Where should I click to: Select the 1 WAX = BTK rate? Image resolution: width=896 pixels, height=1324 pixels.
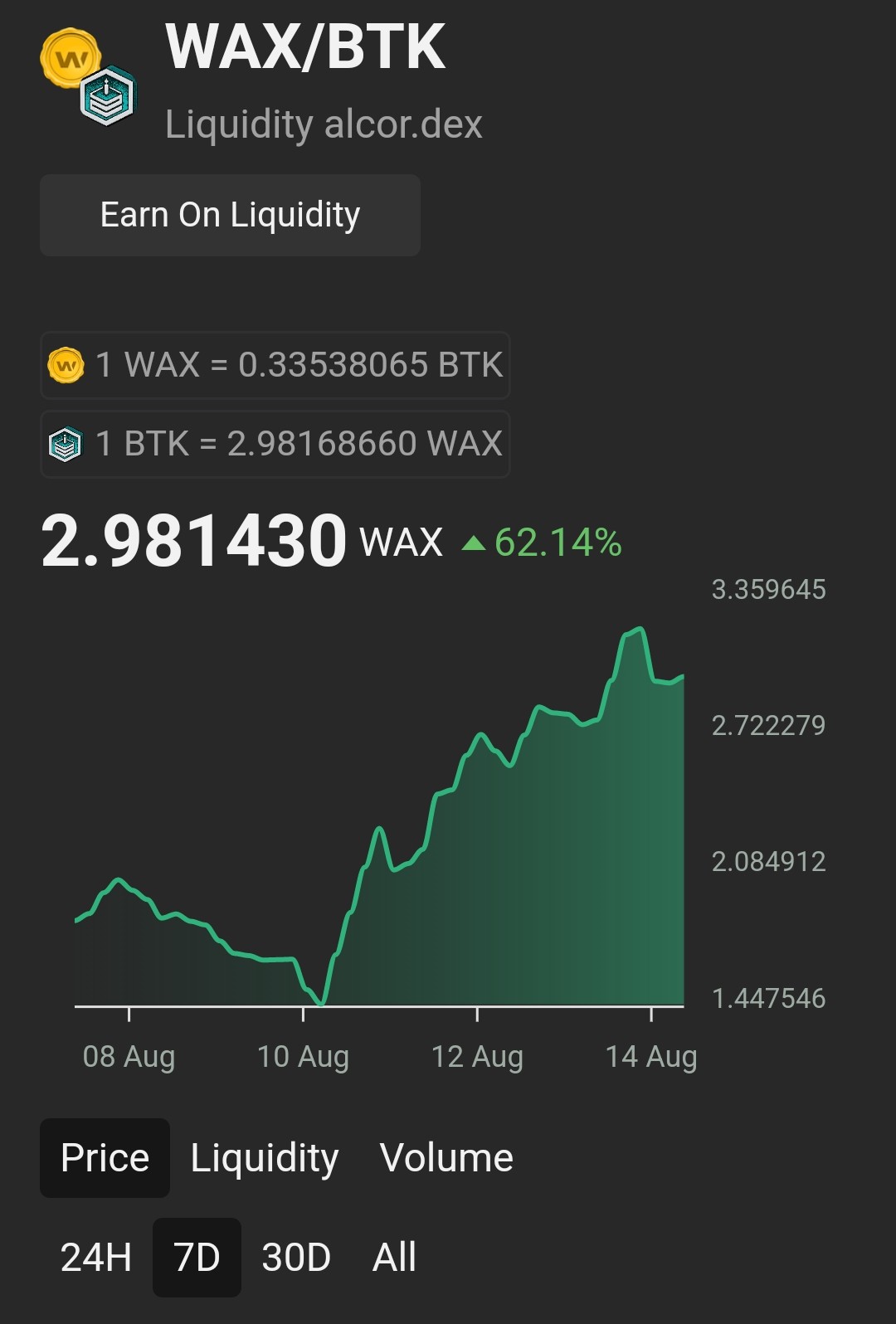(275, 365)
